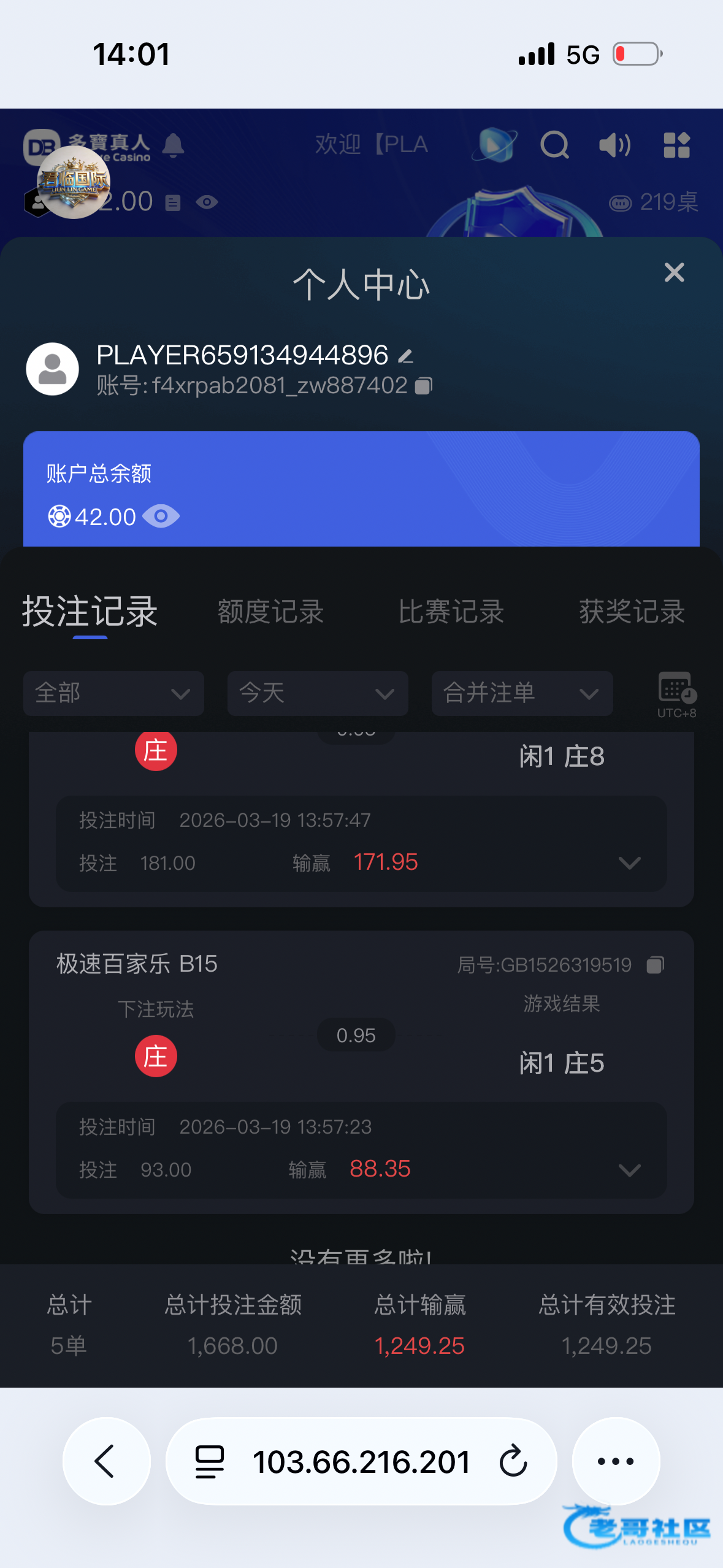Open the browser's three-dot menu
The image size is (723, 1568).
coord(616,1461)
